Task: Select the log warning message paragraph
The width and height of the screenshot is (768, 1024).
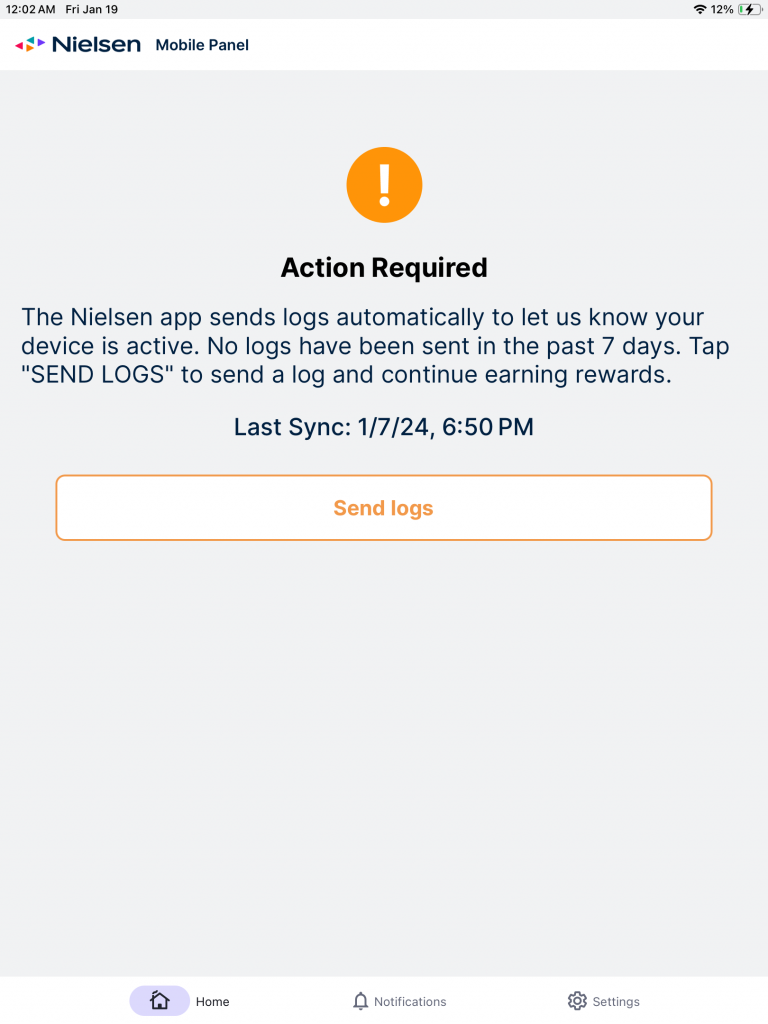Action: point(384,346)
